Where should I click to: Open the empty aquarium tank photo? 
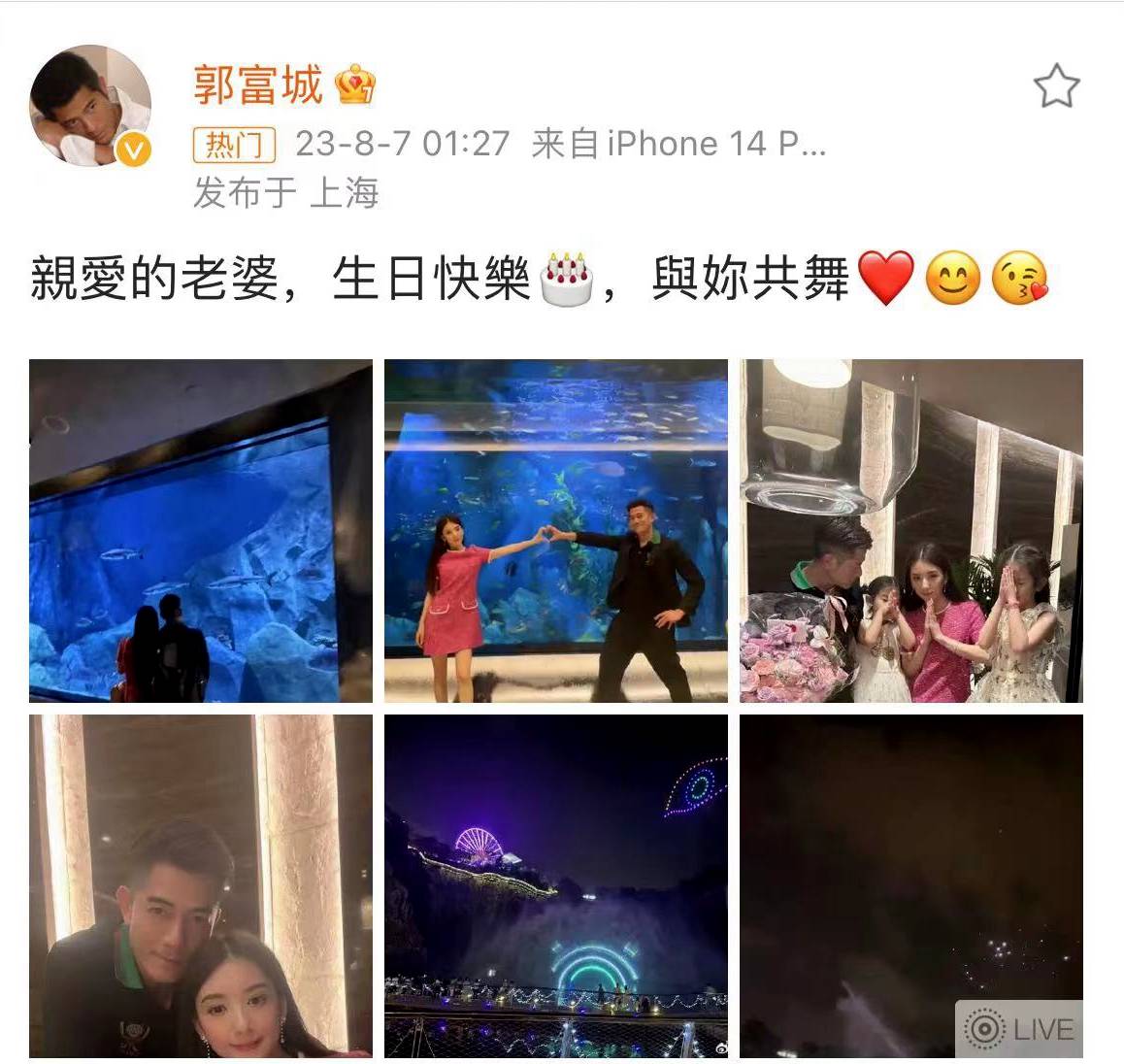point(200,531)
